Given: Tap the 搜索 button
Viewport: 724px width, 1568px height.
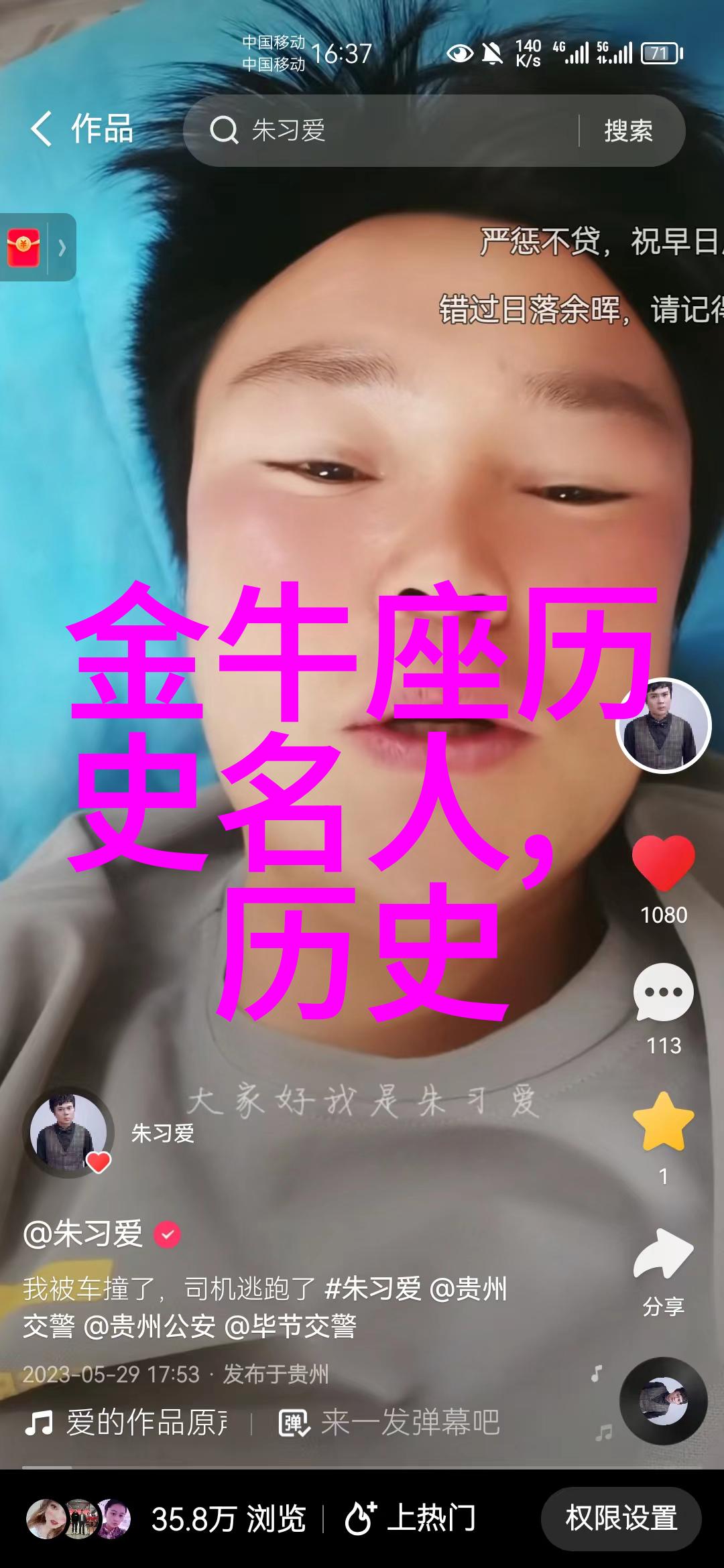Looking at the screenshot, I should pos(628,130).
